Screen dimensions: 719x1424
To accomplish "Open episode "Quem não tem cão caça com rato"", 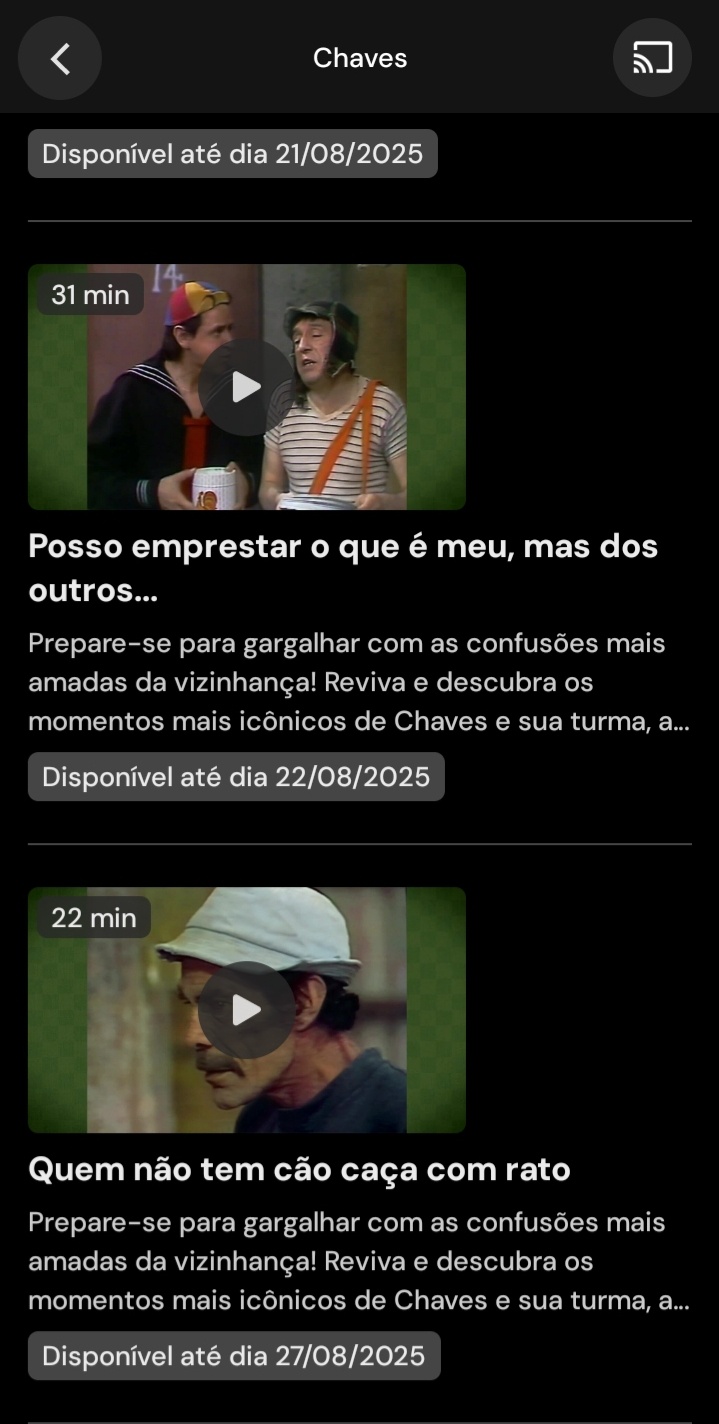I will coord(299,1168).
